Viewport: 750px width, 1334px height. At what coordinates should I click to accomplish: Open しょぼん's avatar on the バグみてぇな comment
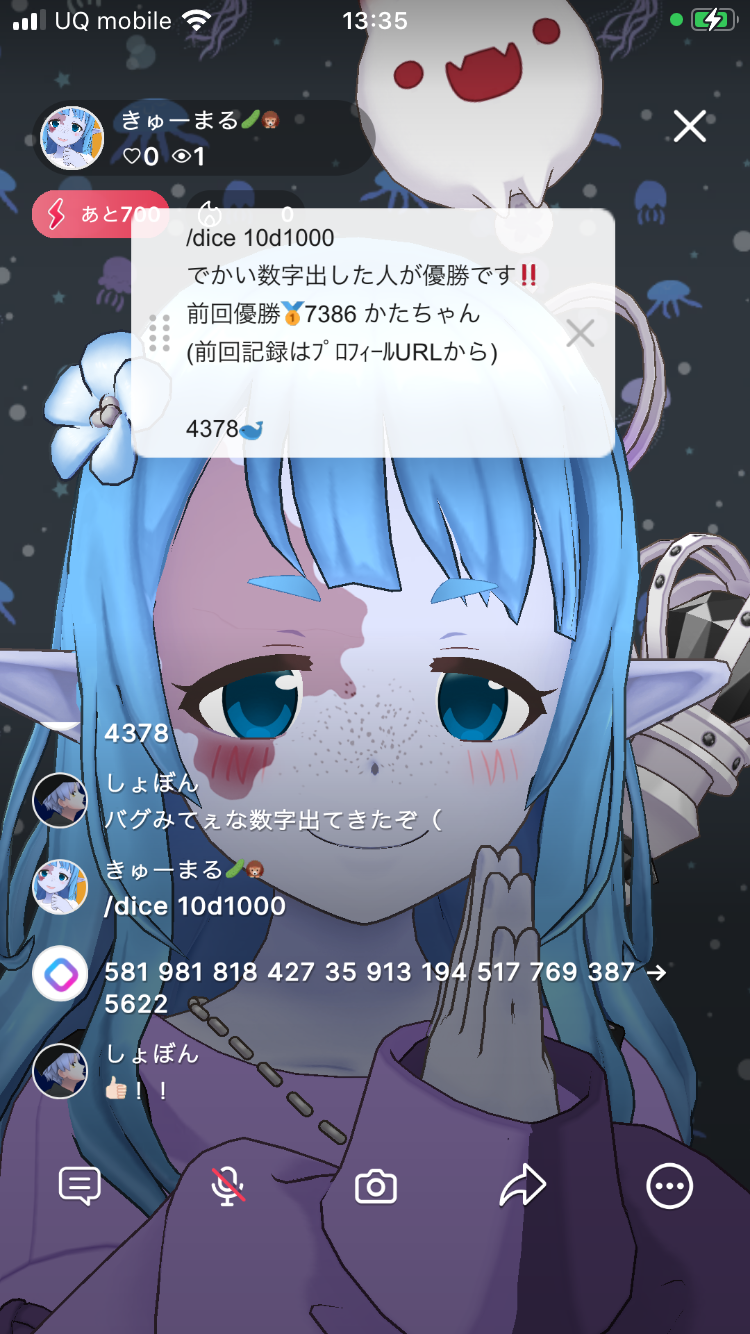[x=59, y=800]
